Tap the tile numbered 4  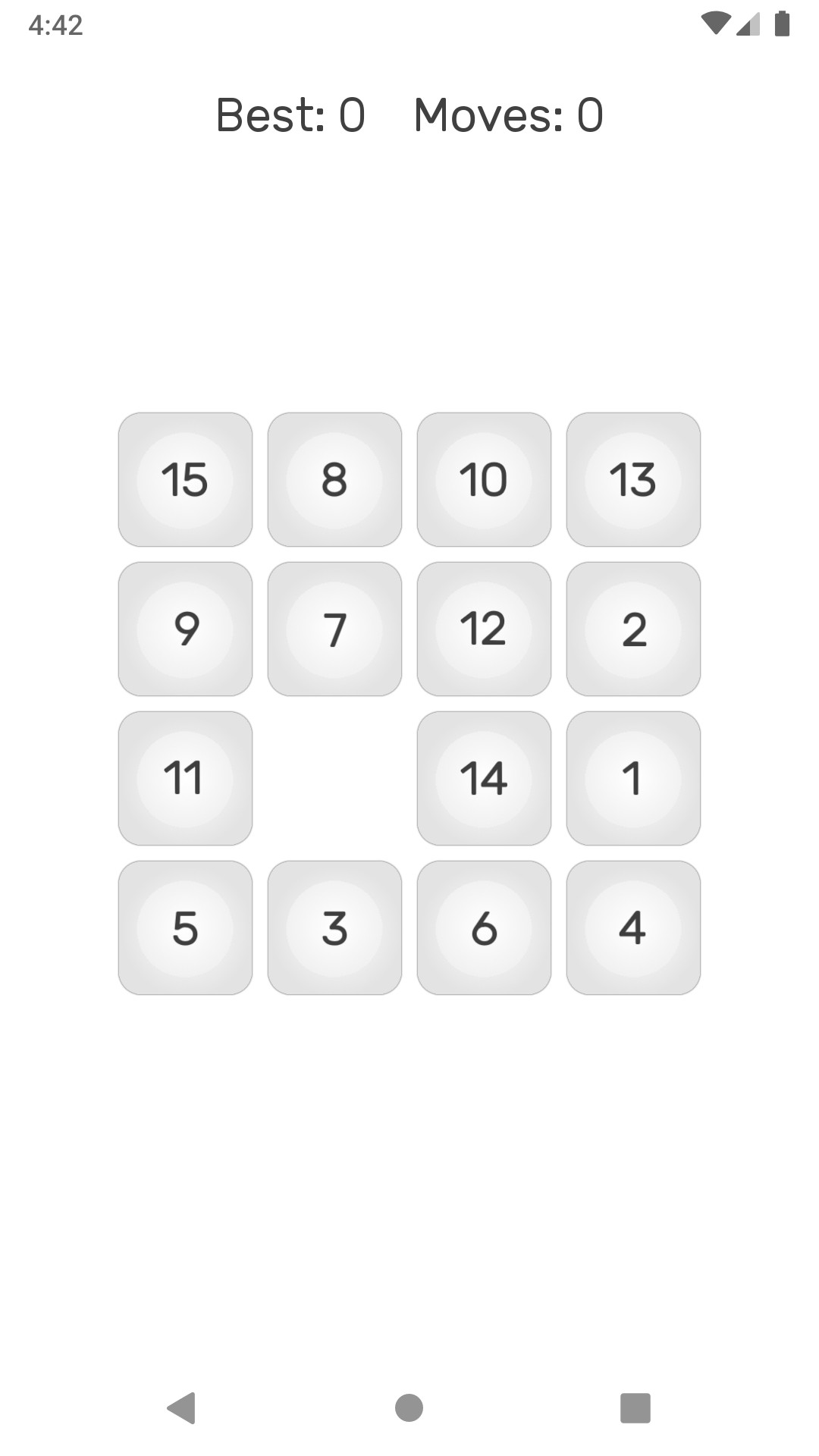(x=633, y=927)
